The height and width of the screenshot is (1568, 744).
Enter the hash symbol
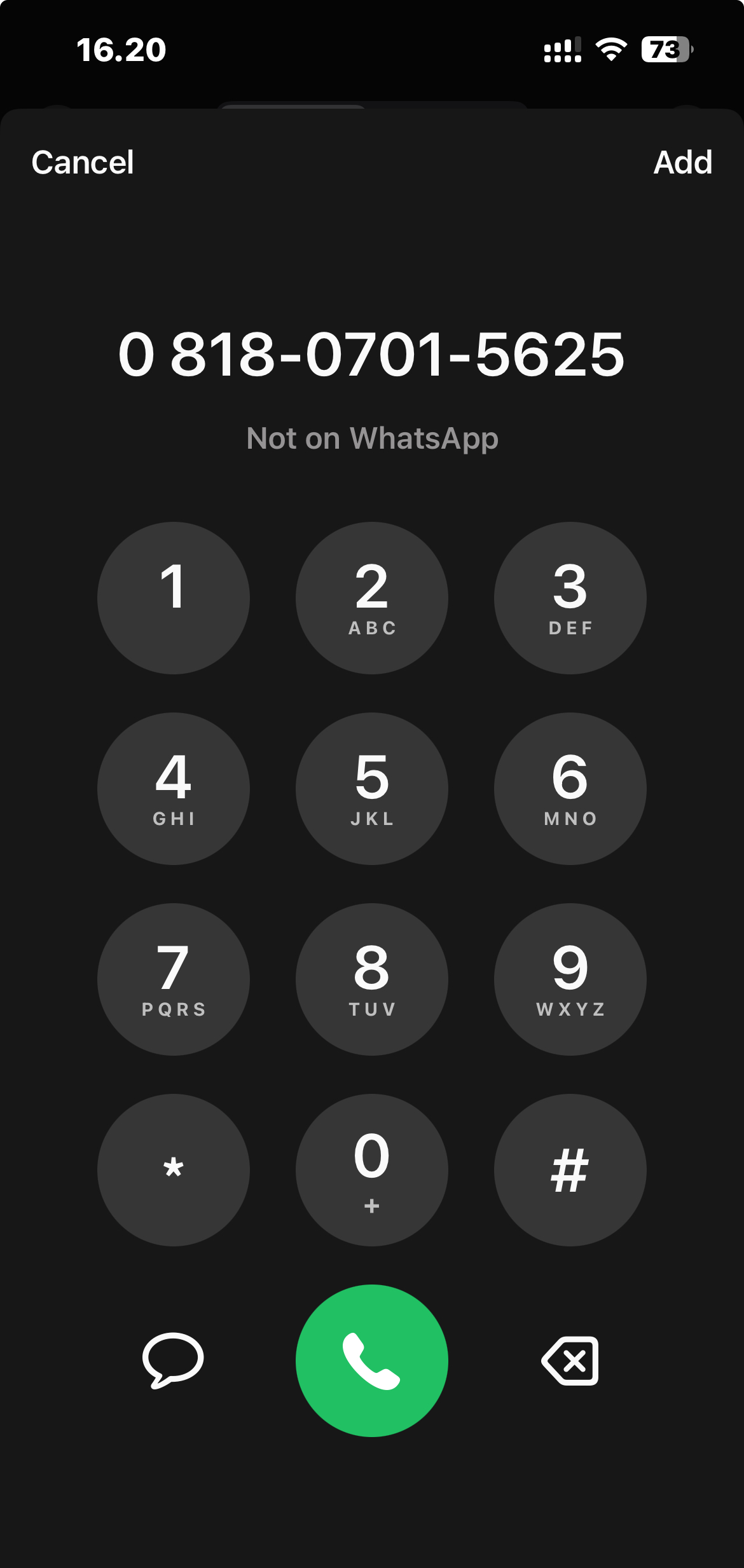[570, 1170]
